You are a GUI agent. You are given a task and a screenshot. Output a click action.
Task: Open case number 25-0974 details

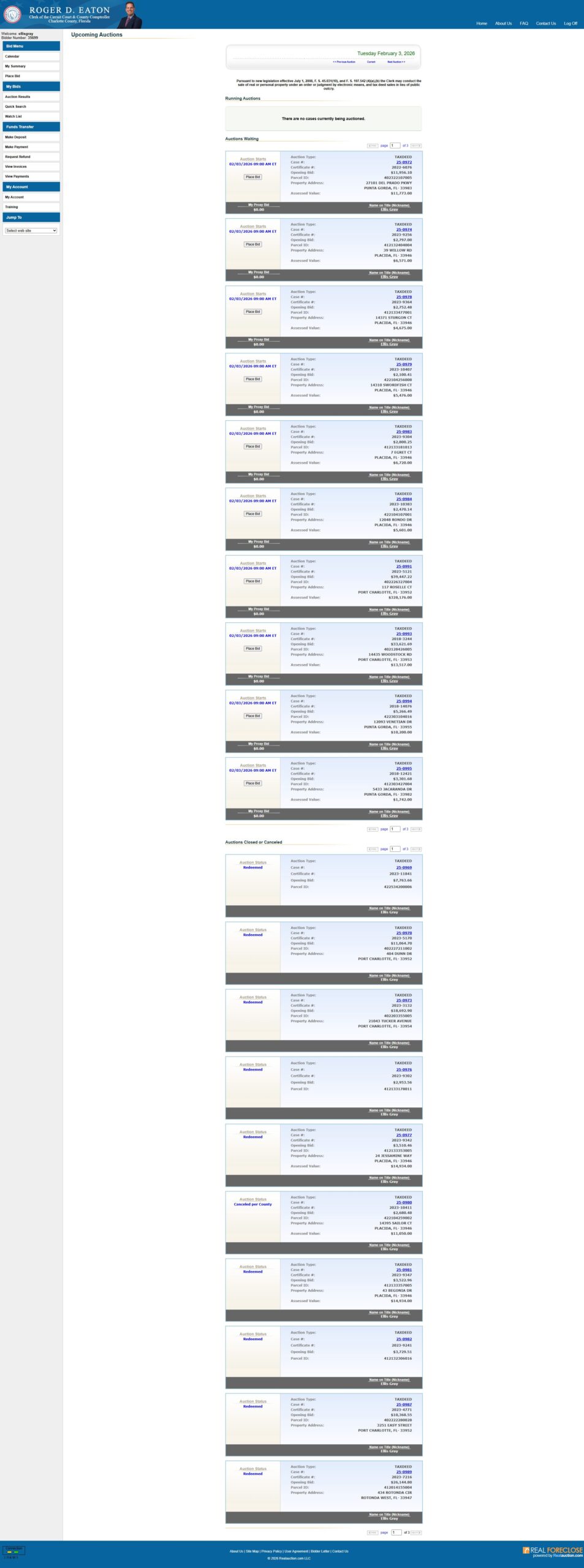(x=404, y=230)
